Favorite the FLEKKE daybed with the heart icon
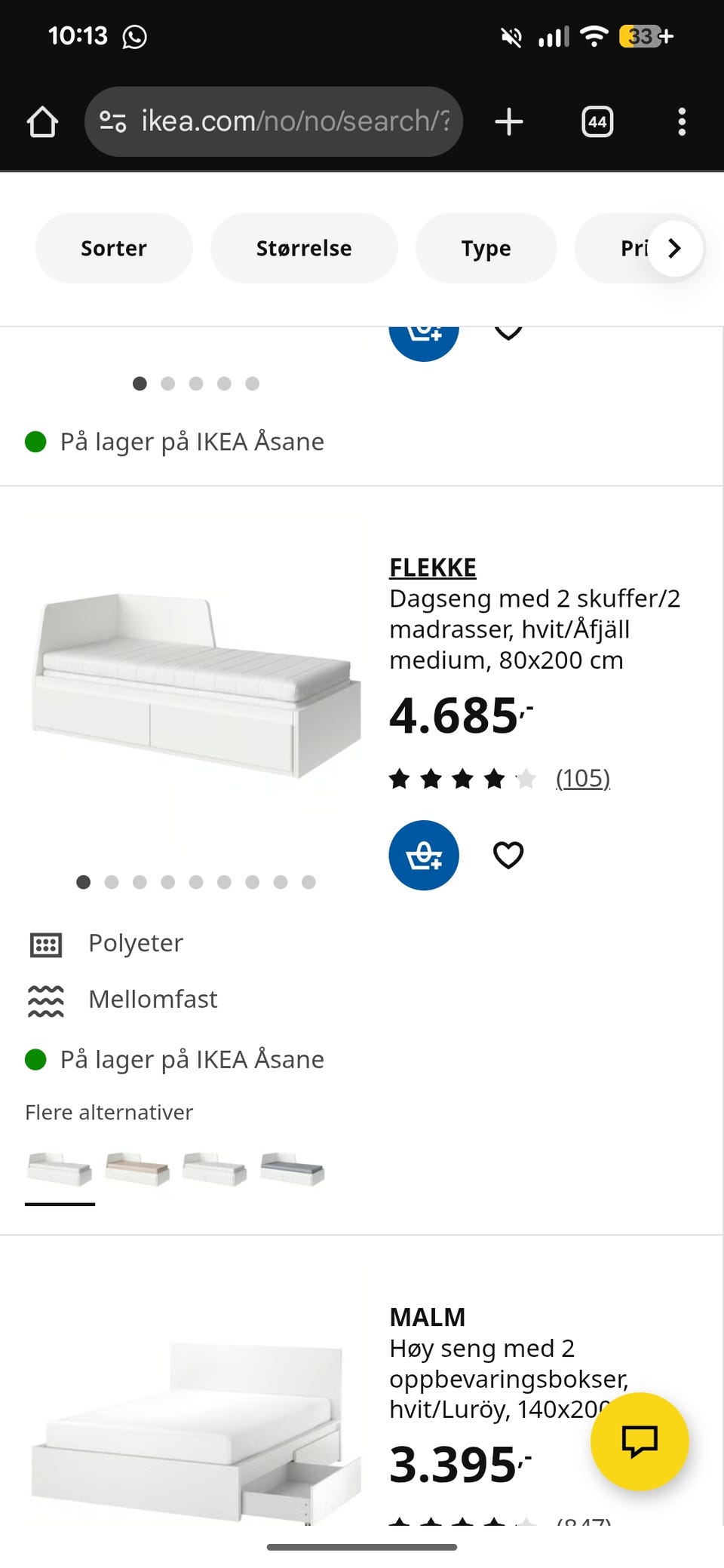Viewport: 724px width, 1568px height. (x=508, y=855)
